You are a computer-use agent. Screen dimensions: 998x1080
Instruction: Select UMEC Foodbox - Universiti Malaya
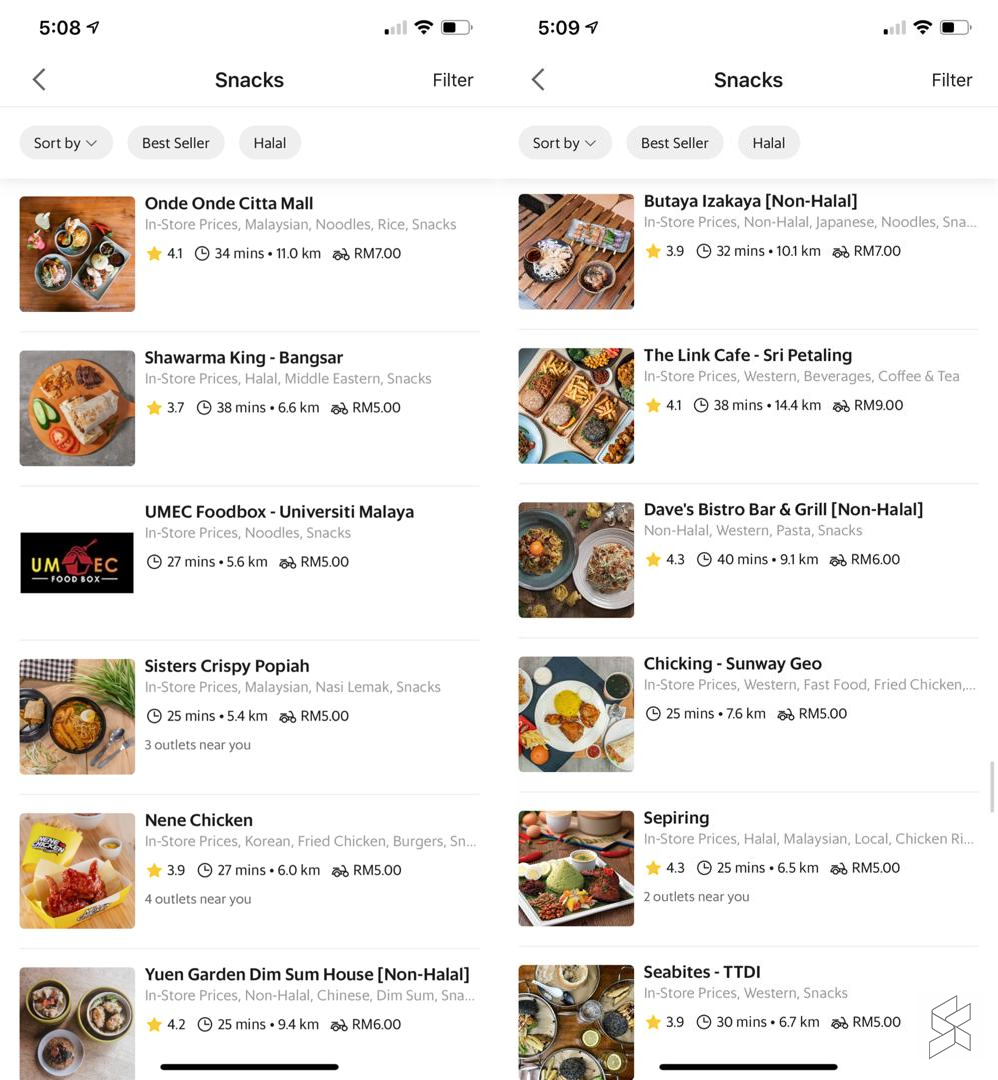(x=279, y=512)
